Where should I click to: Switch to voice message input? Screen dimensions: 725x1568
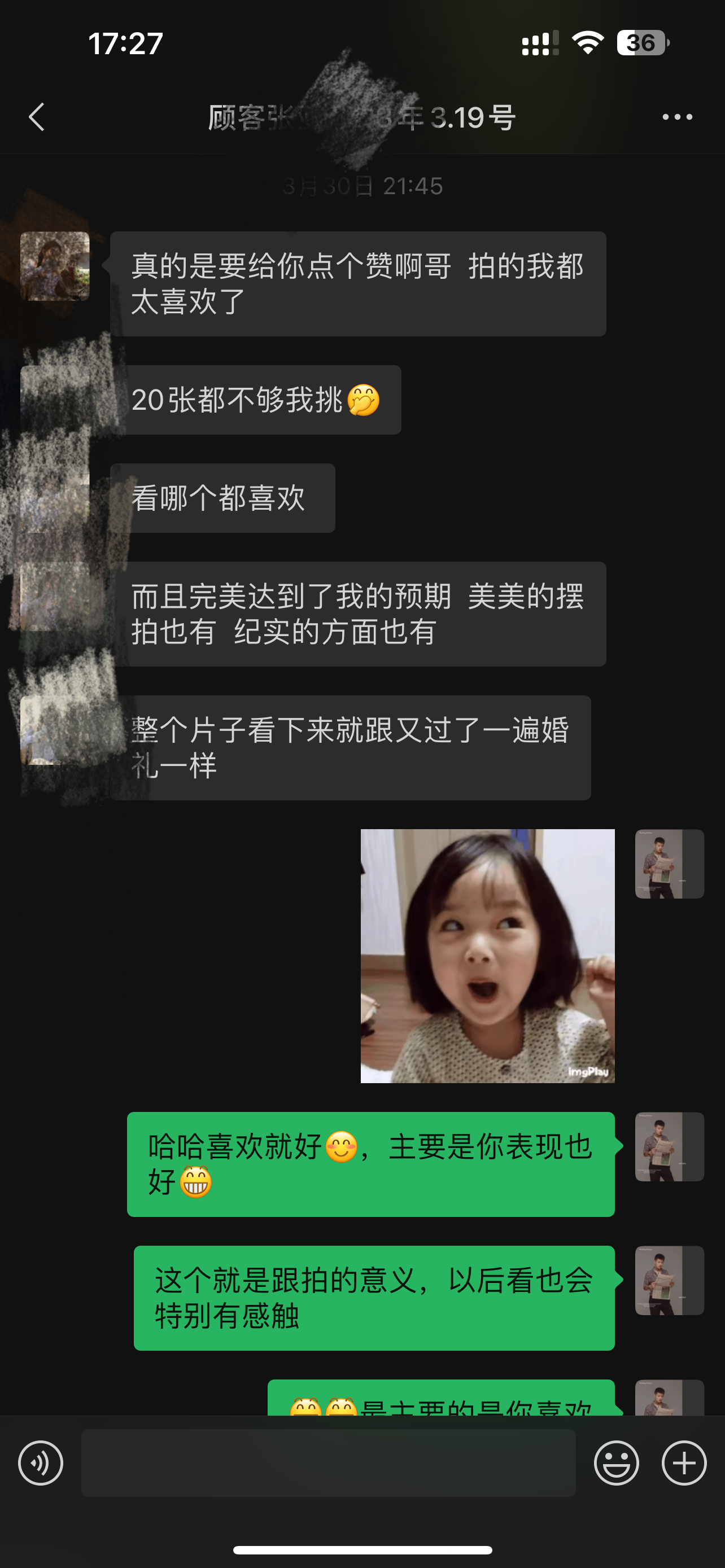click(x=41, y=1462)
